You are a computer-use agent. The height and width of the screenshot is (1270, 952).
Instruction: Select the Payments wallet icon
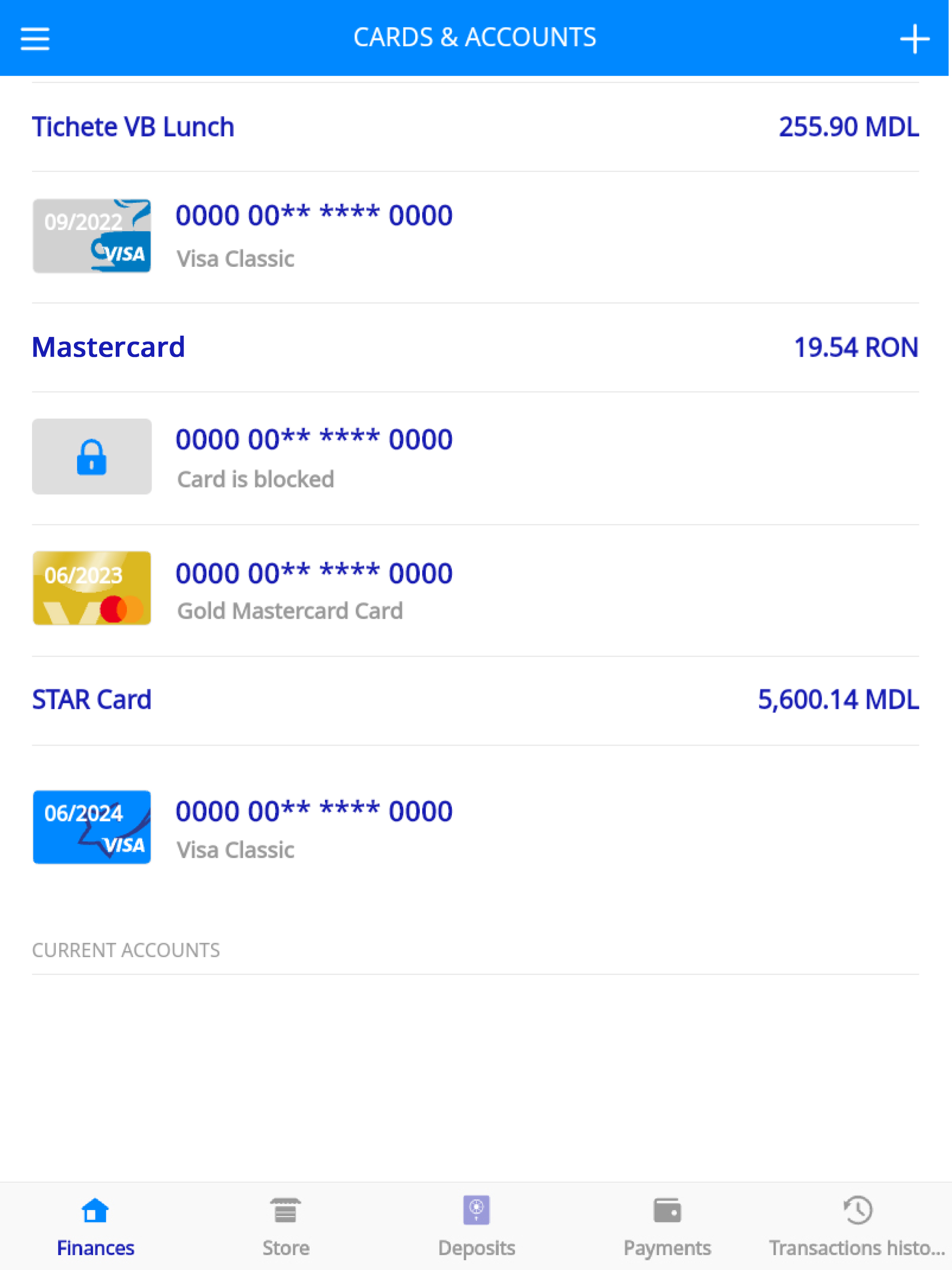667,1210
